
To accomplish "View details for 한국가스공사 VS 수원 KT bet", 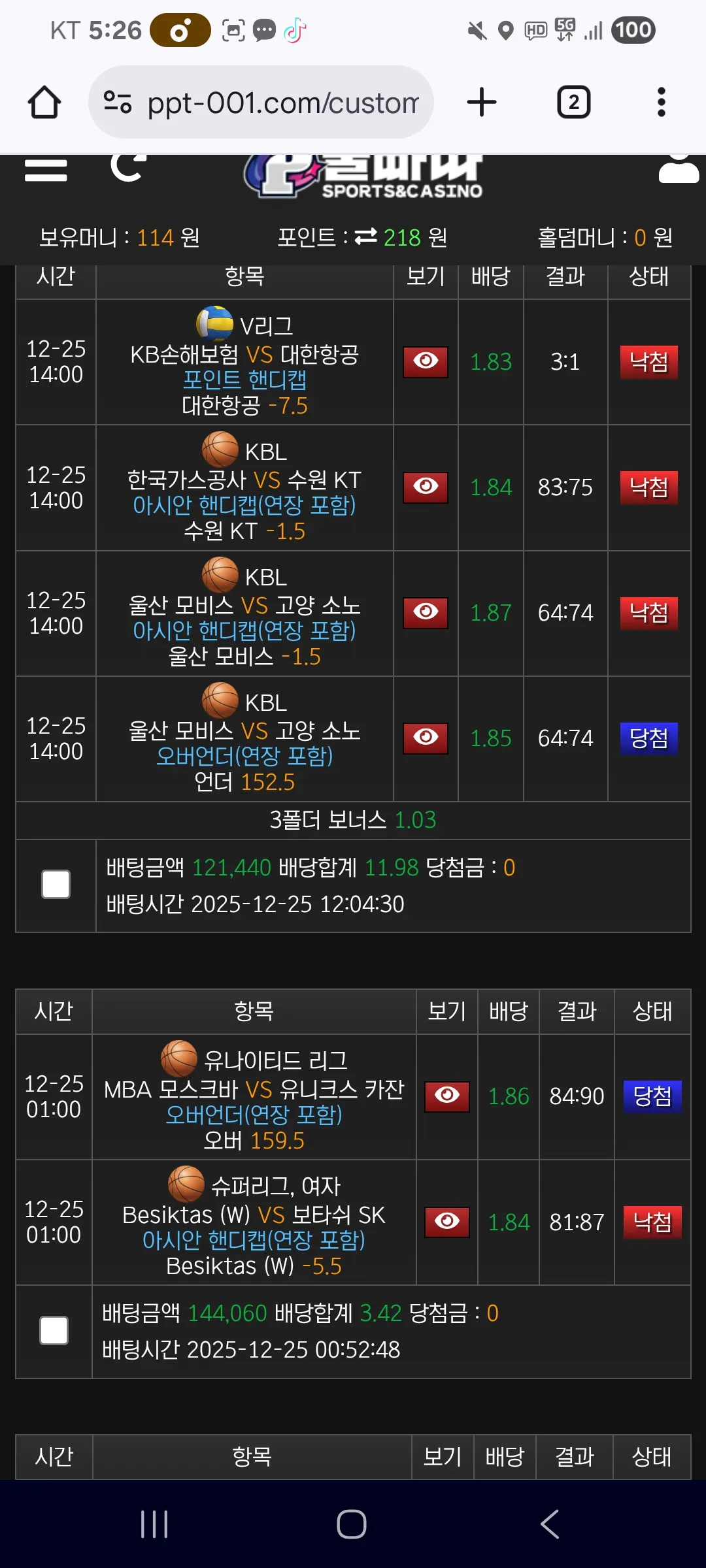I will click(426, 487).
